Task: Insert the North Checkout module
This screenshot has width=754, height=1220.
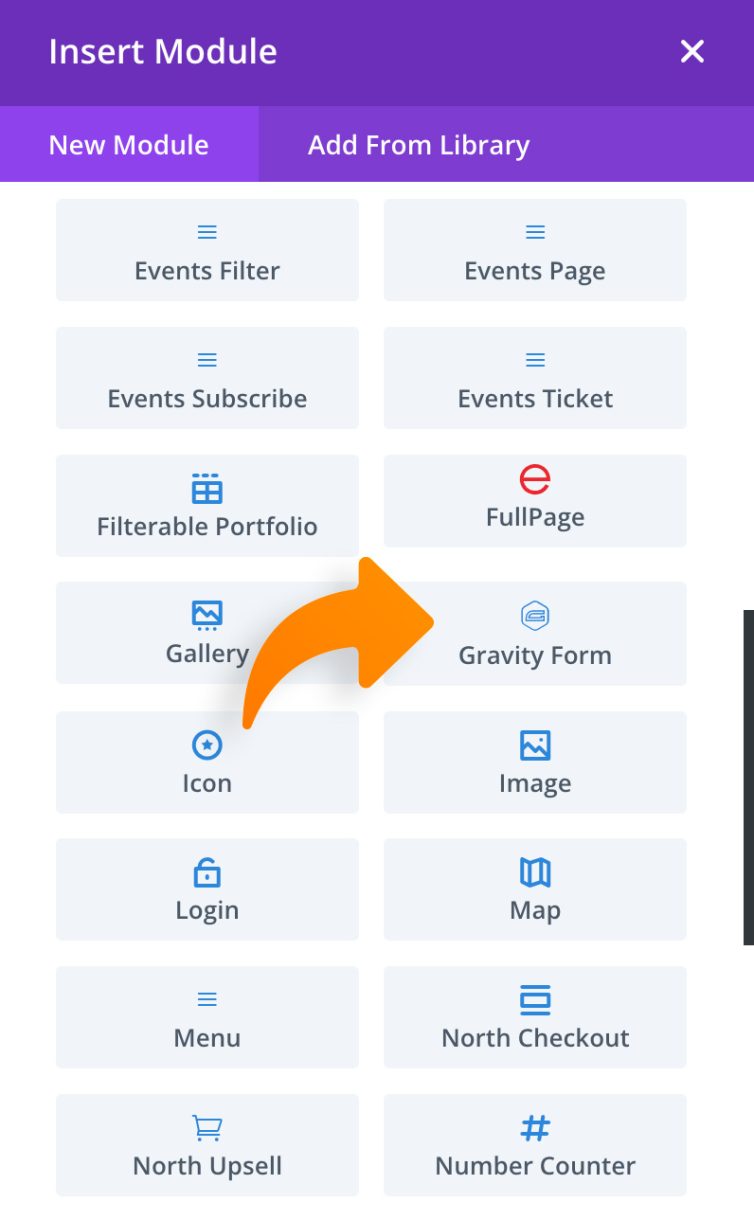Action: point(534,1017)
